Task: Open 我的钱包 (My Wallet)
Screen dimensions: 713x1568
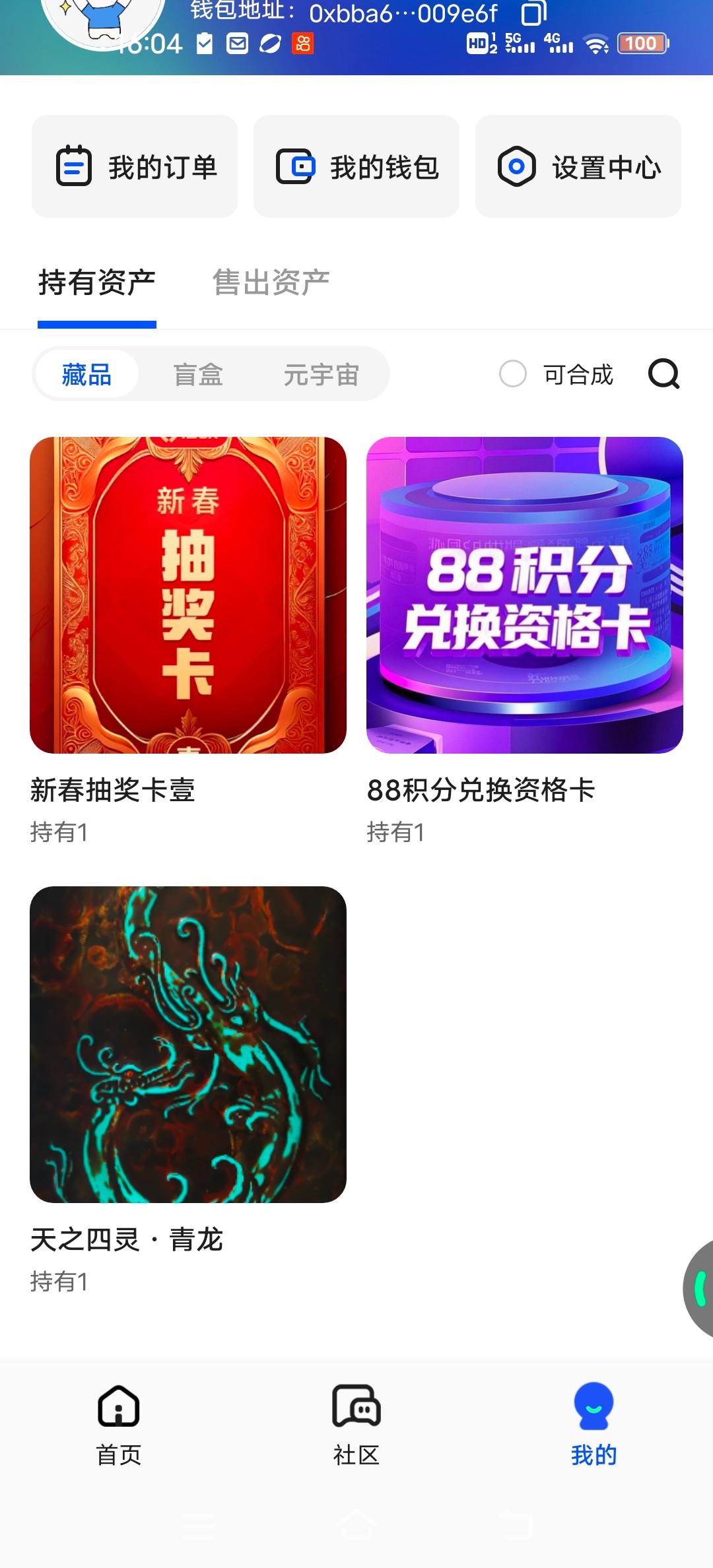Action: [356, 166]
